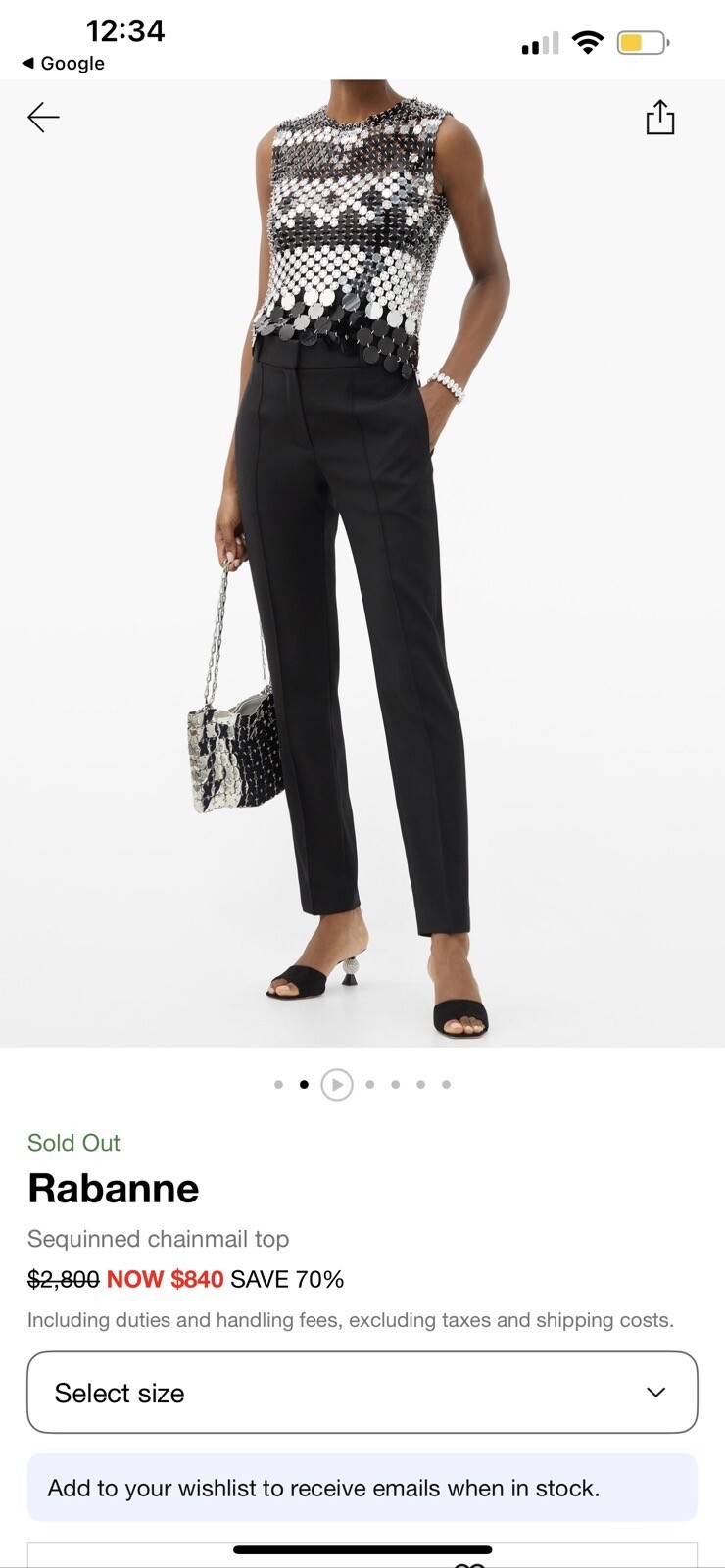Go back using the arrow icon
Image resolution: width=725 pixels, height=1568 pixels.
43,118
